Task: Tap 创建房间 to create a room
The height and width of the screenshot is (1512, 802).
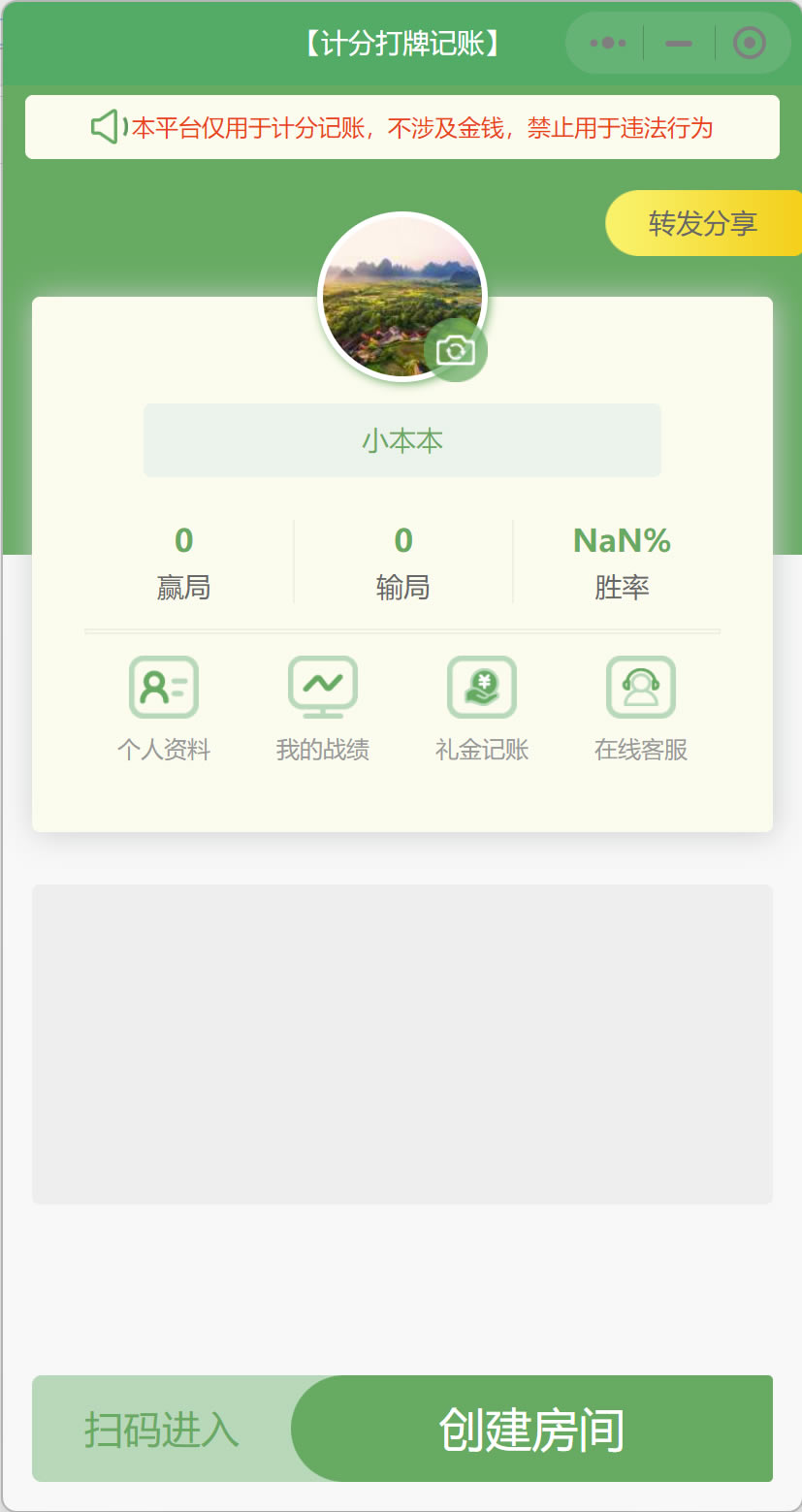Action: (531, 1429)
